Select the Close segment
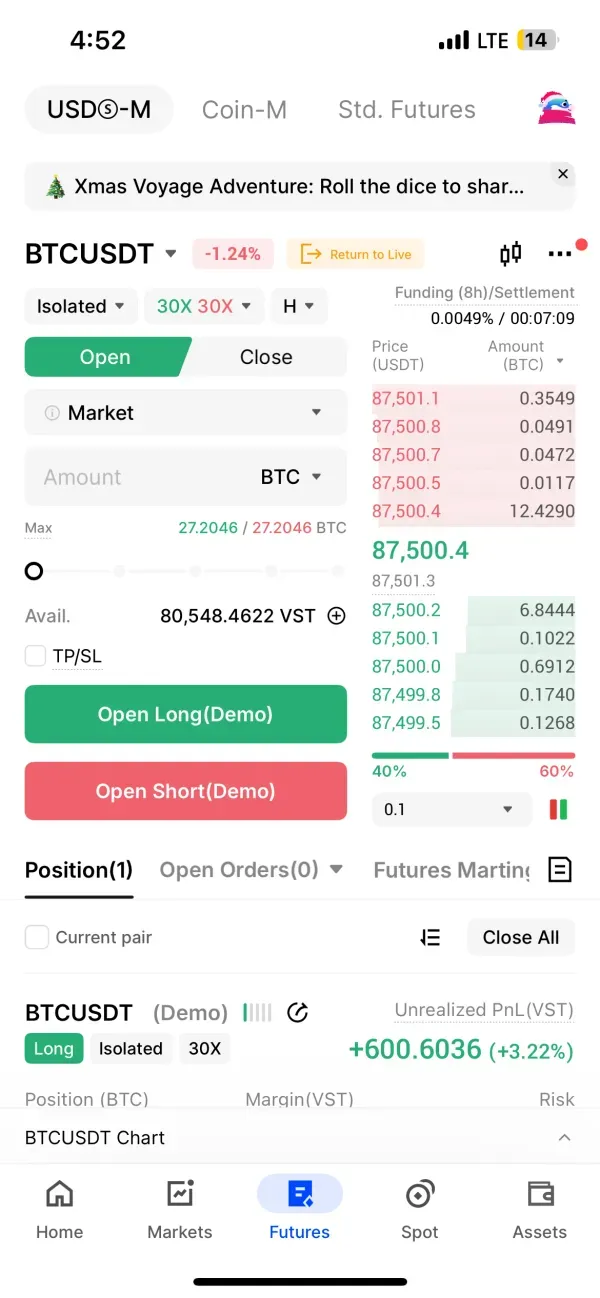Viewport: 600px width, 1298px height. click(266, 357)
